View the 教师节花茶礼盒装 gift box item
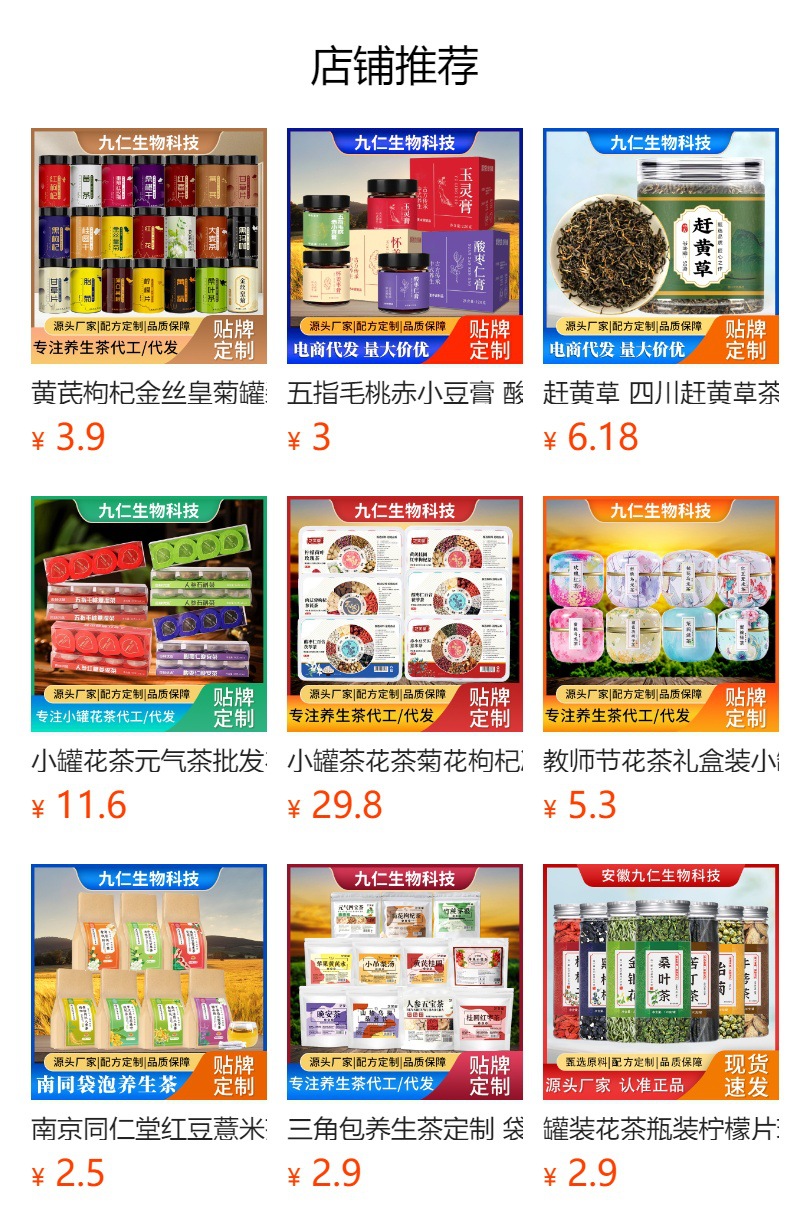Viewport: 790px width, 1232px height. [x=660, y=614]
